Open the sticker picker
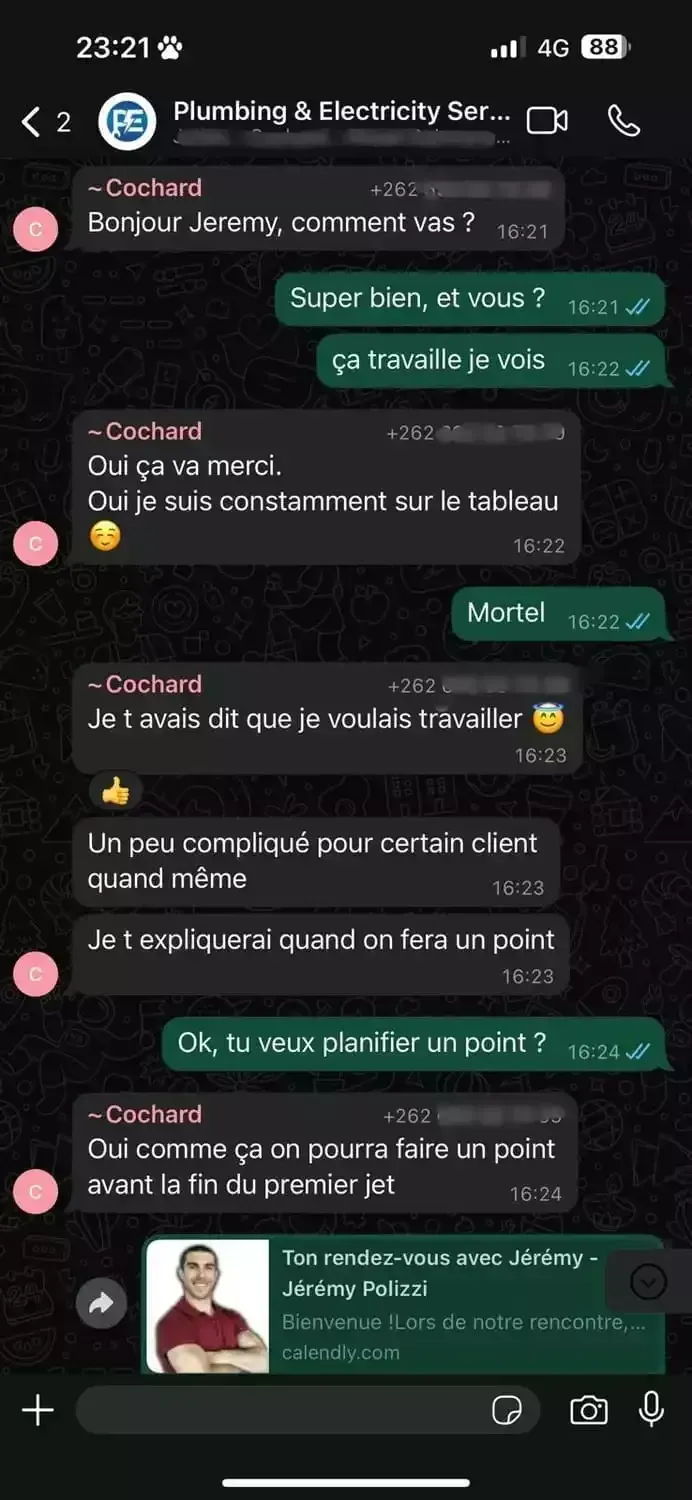Screen dimensions: 692x1500 (508, 1410)
